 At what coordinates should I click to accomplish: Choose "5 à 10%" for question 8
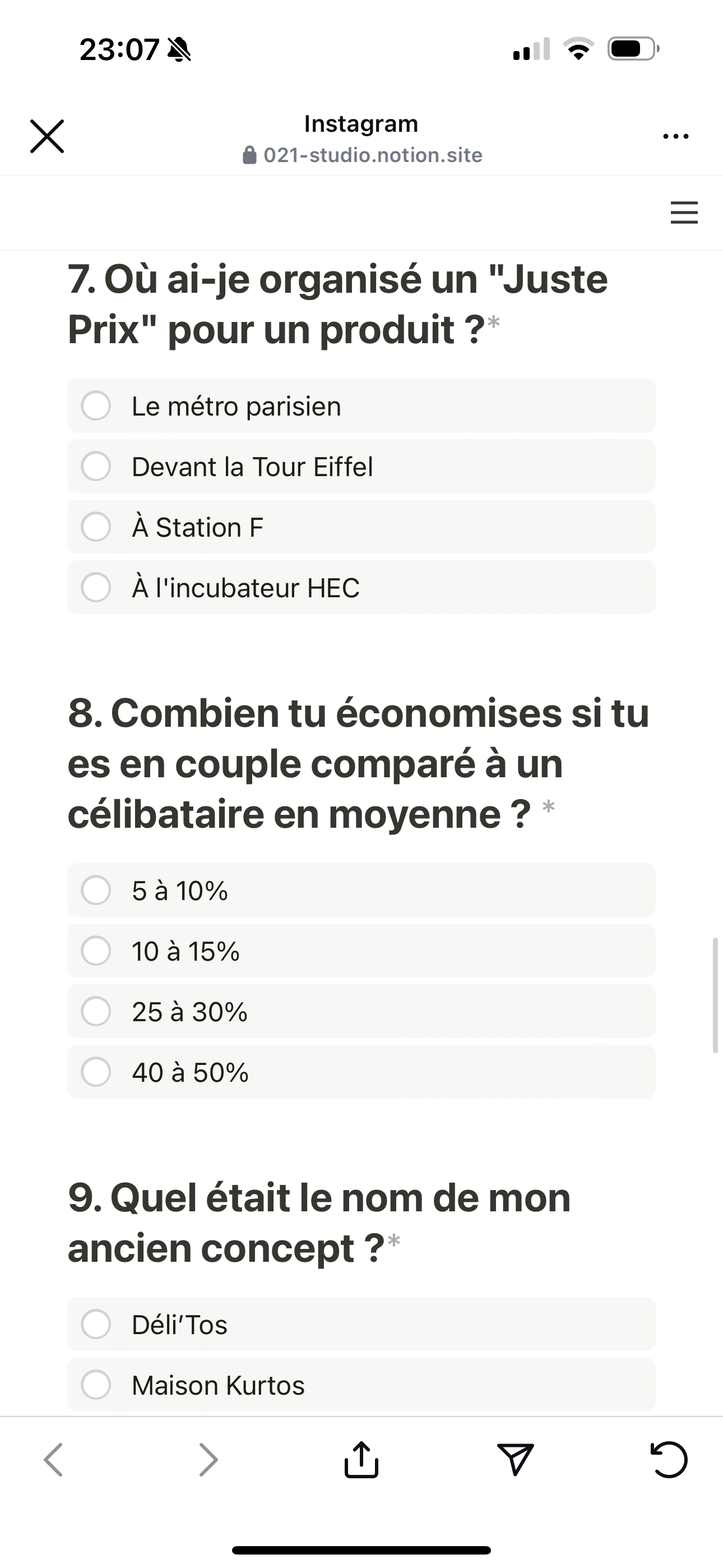pyautogui.click(x=361, y=890)
